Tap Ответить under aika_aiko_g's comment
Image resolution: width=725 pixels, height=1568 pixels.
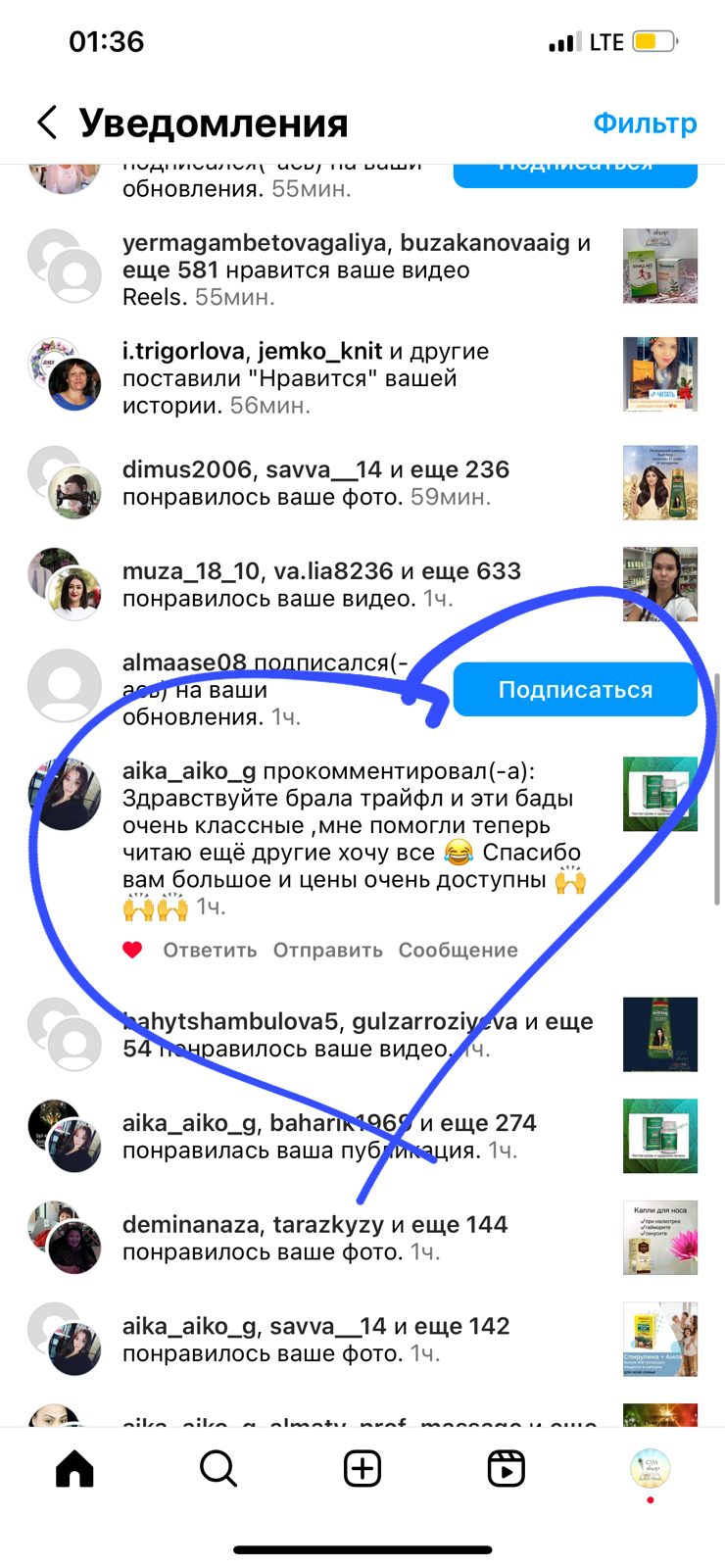pos(210,950)
